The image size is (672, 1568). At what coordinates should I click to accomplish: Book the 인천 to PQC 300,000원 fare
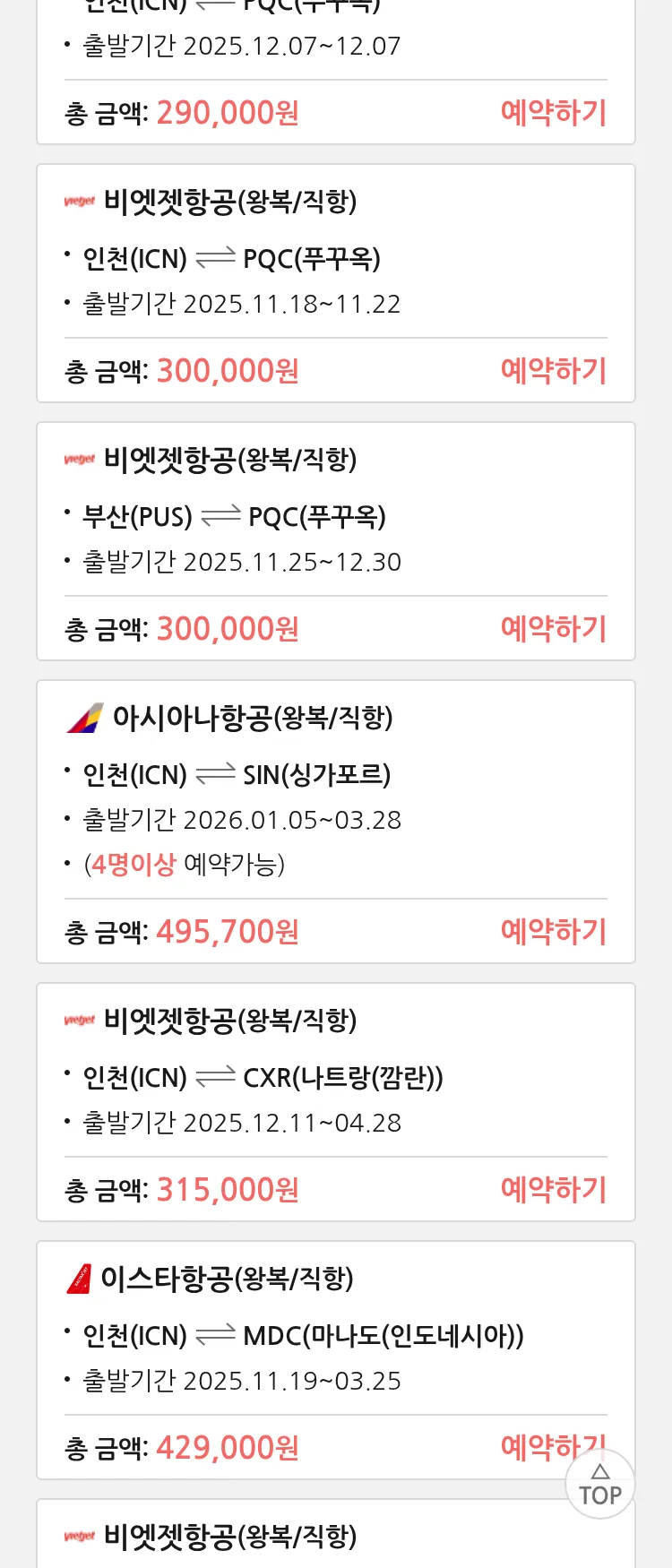(553, 371)
